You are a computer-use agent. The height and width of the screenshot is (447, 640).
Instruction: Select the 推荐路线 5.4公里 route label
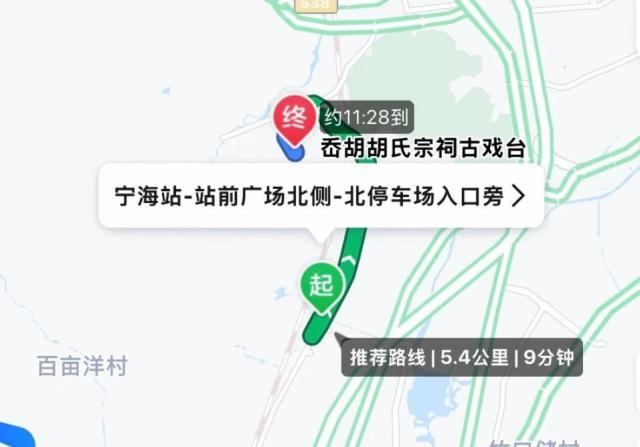461,358
